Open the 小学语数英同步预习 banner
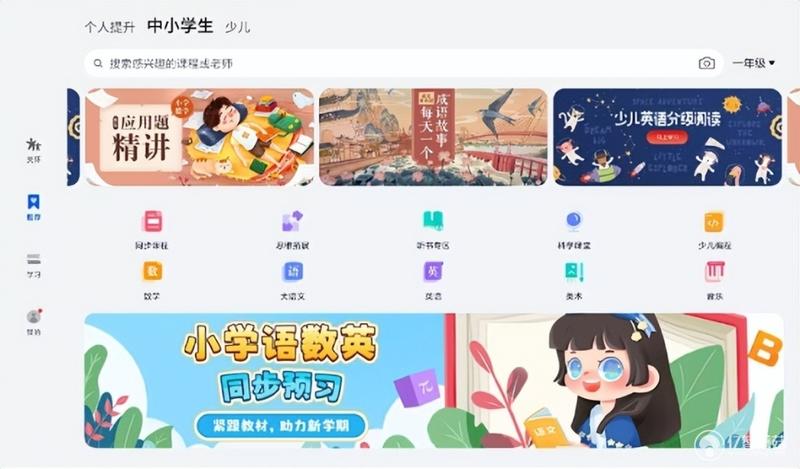The image size is (800, 469). [433, 380]
